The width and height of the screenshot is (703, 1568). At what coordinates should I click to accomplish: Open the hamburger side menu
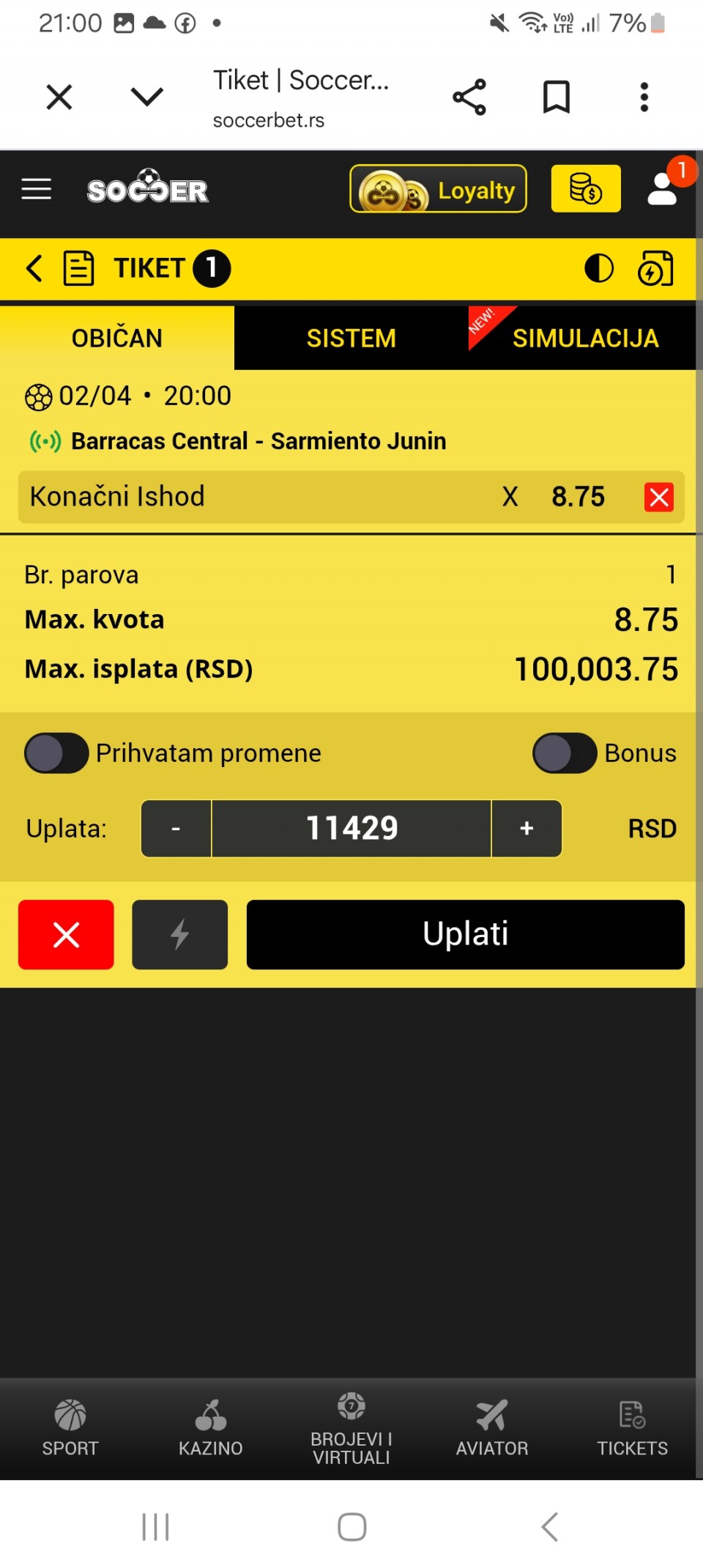[x=37, y=189]
